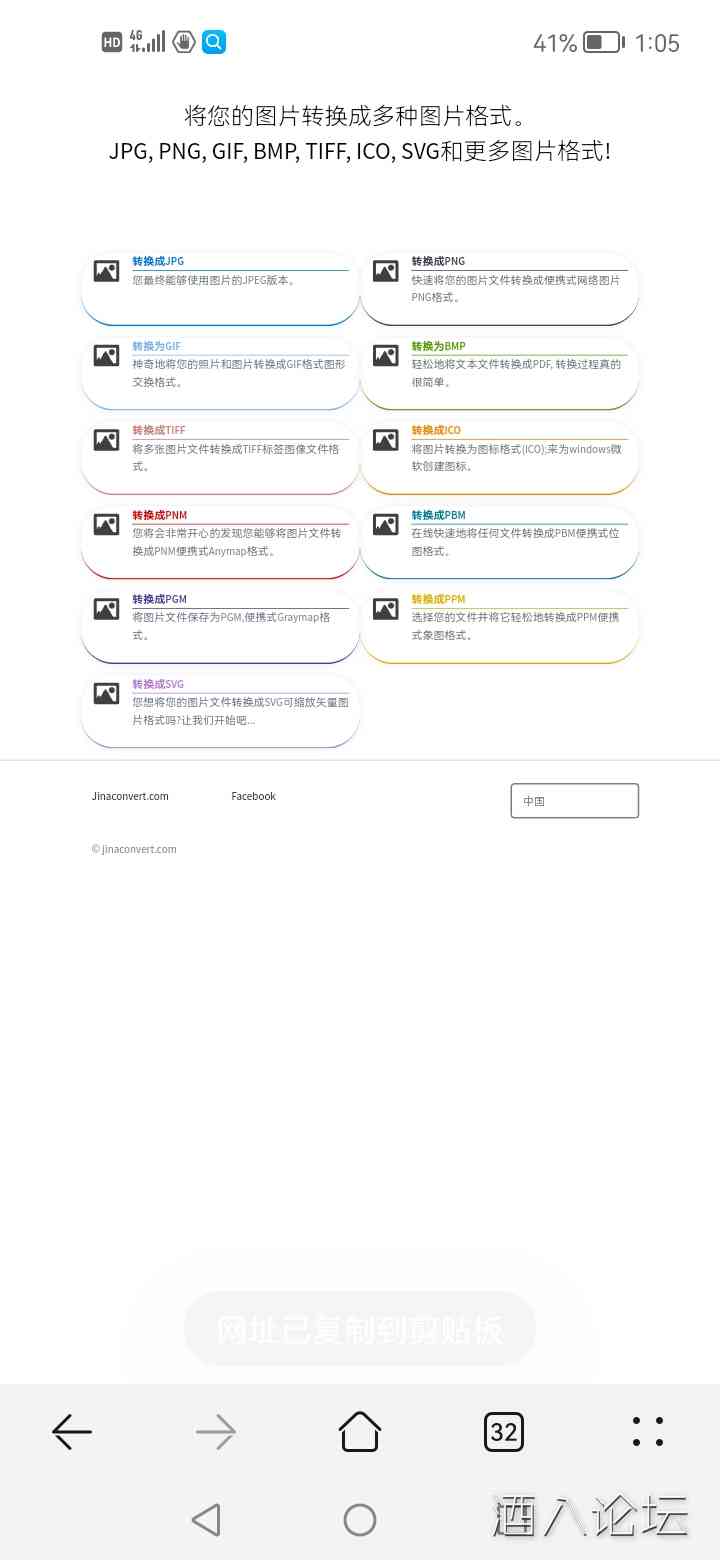The image size is (720, 1560).
Task: Click the image icon on 转换成ICO card
Action: [385, 438]
